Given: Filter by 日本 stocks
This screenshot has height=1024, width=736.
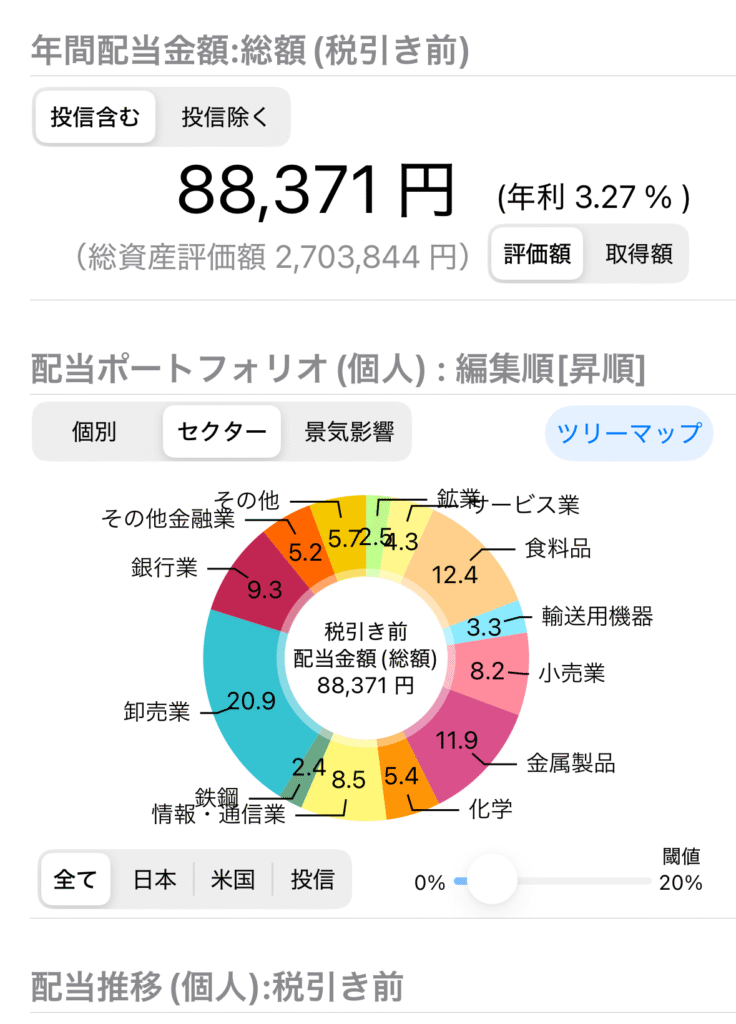Looking at the screenshot, I should [x=155, y=879].
